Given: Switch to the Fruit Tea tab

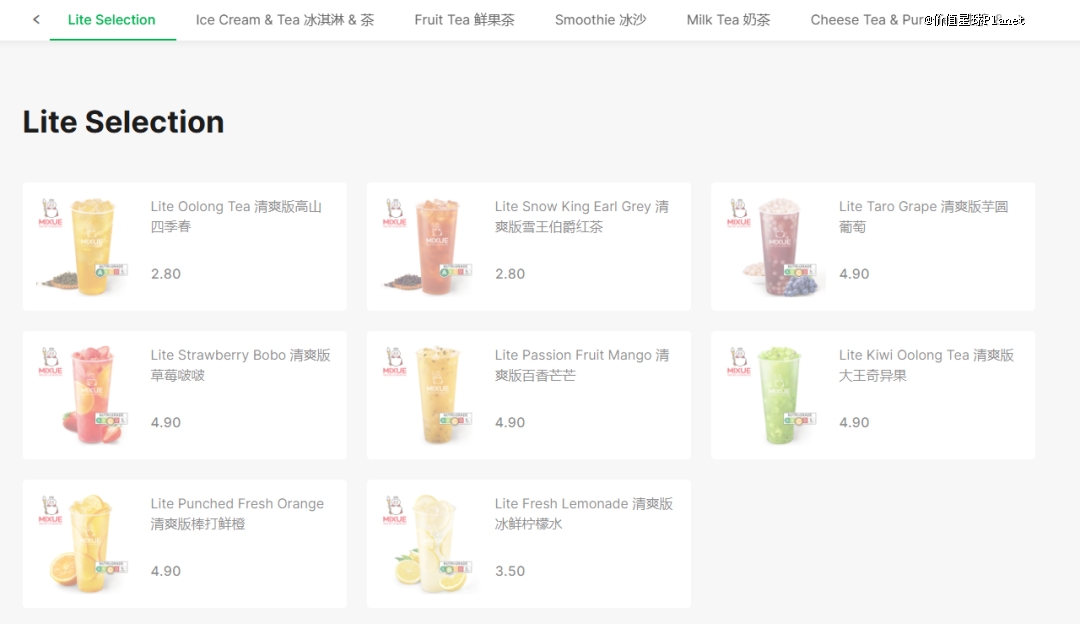Looking at the screenshot, I should [464, 20].
